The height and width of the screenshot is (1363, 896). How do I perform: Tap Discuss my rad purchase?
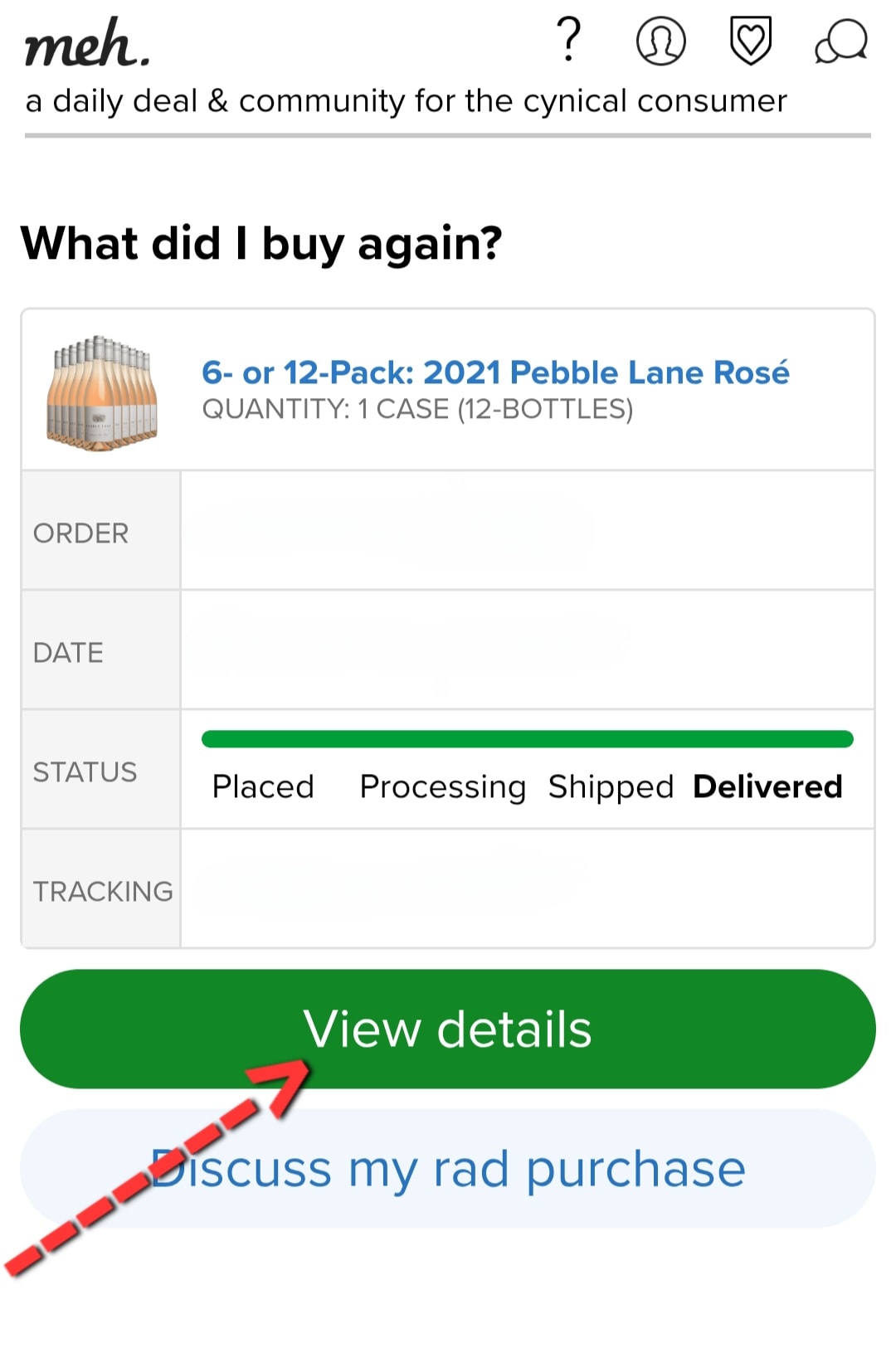tap(448, 1169)
